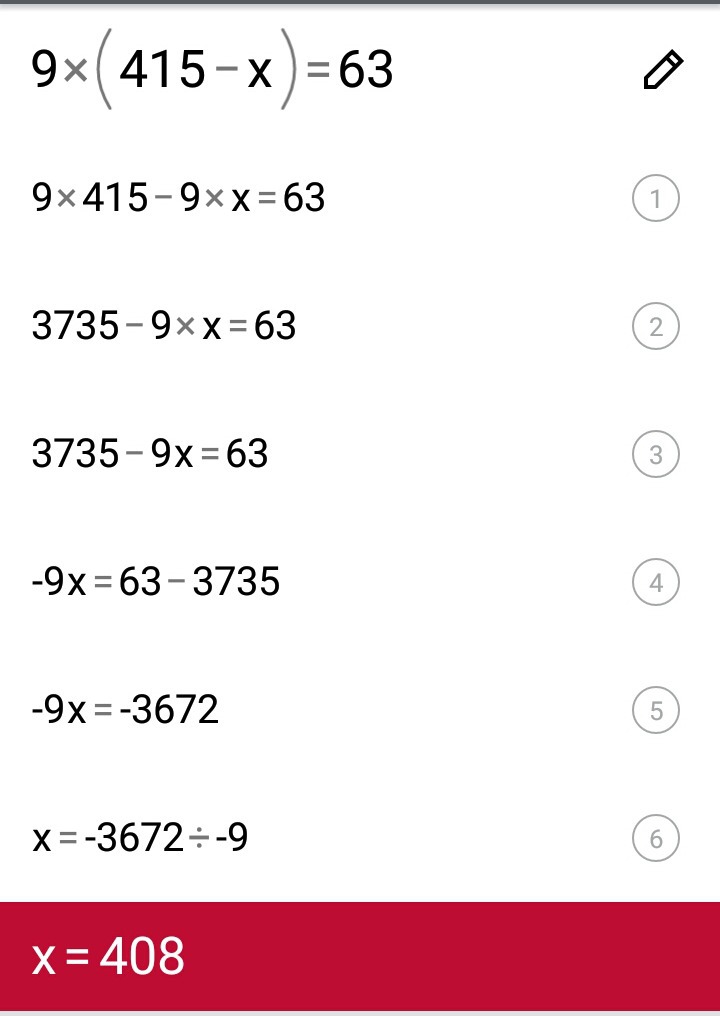720x1016 pixels.
Task: Edit the equation with the pencil icon
Action: pyautogui.click(x=662, y=72)
